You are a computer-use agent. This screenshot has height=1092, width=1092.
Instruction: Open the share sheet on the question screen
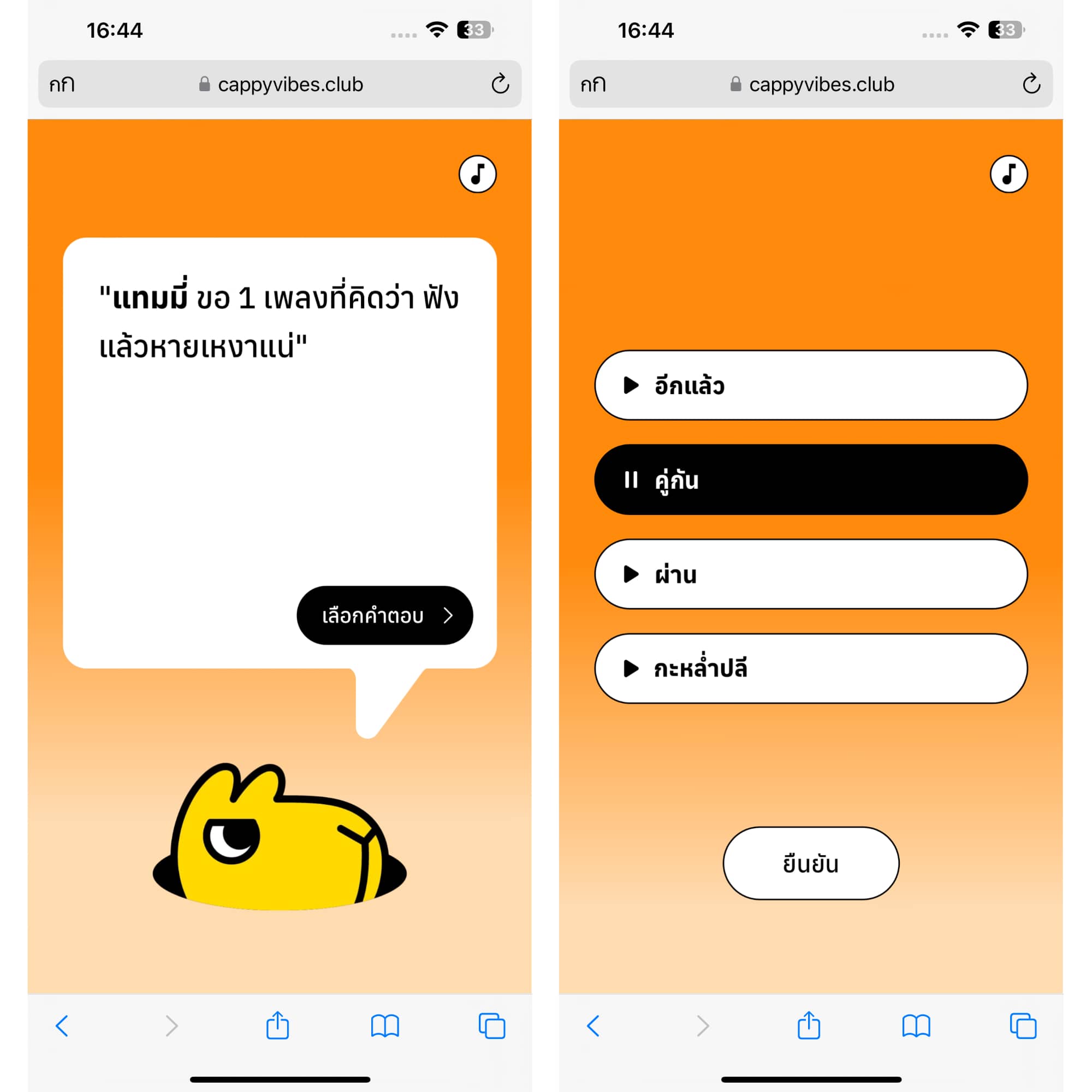pos(277,1025)
